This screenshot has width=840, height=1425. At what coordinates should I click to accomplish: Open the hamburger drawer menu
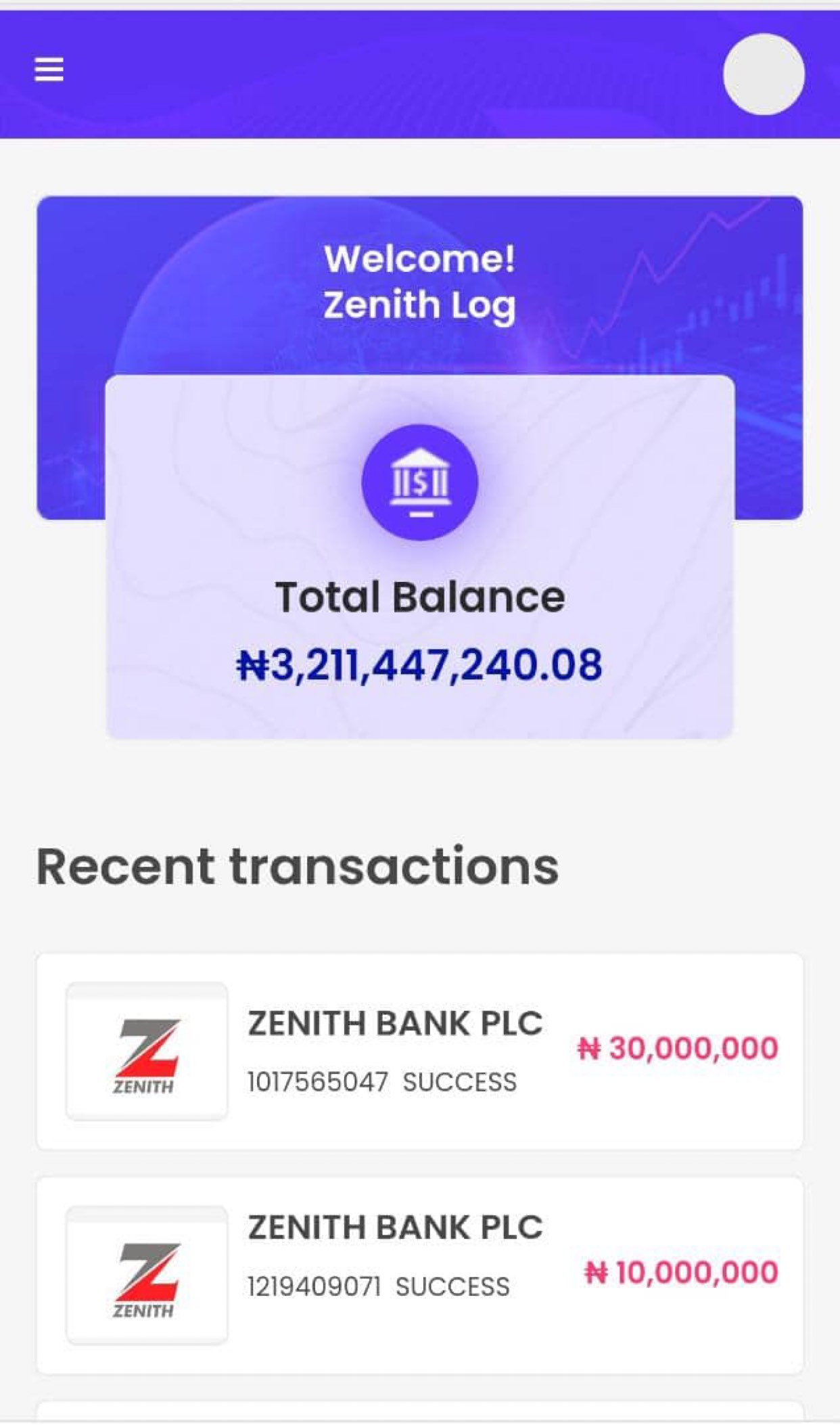point(49,70)
